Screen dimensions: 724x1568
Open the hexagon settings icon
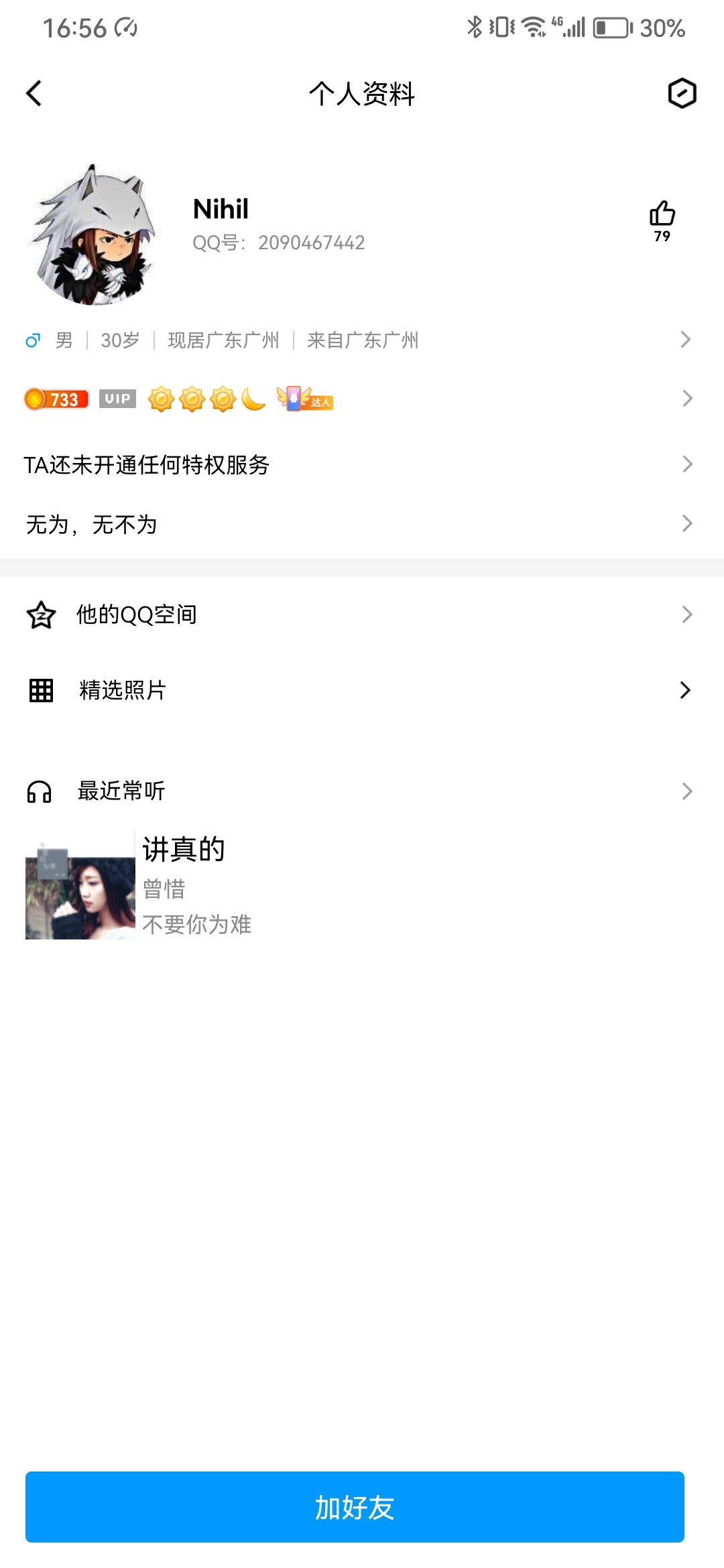point(682,93)
